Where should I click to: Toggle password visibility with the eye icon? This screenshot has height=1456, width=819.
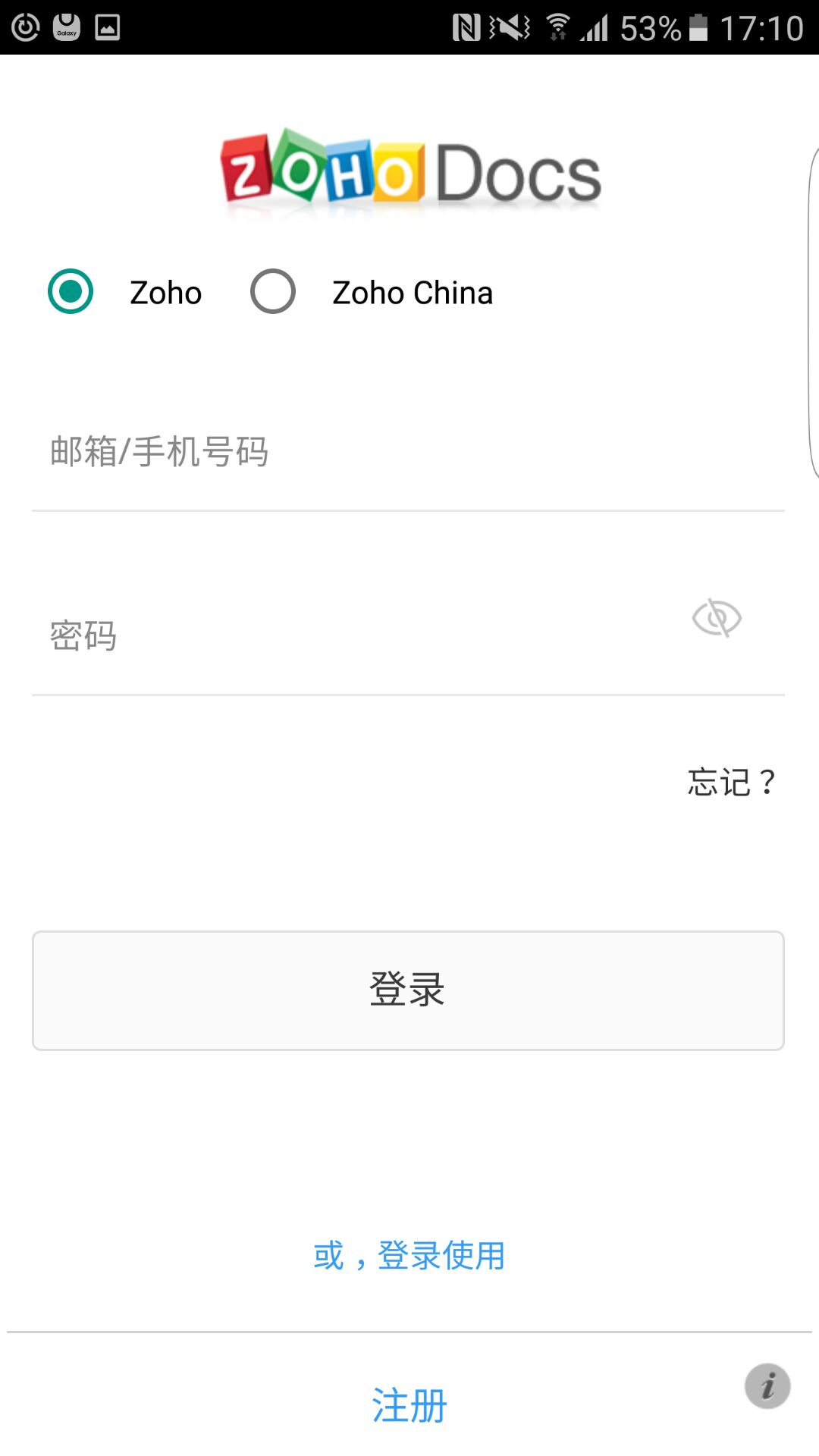[x=716, y=619]
